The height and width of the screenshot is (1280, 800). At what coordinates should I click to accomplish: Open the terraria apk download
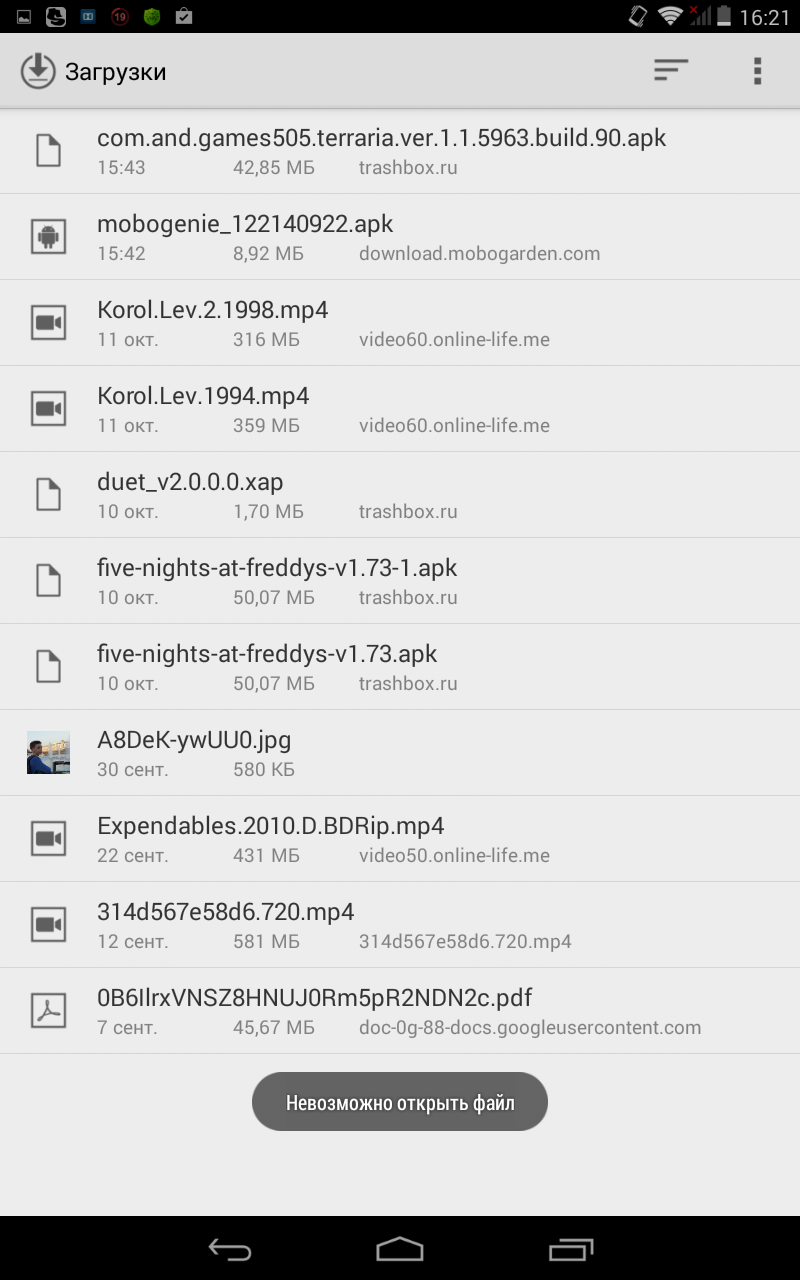tap(381, 150)
